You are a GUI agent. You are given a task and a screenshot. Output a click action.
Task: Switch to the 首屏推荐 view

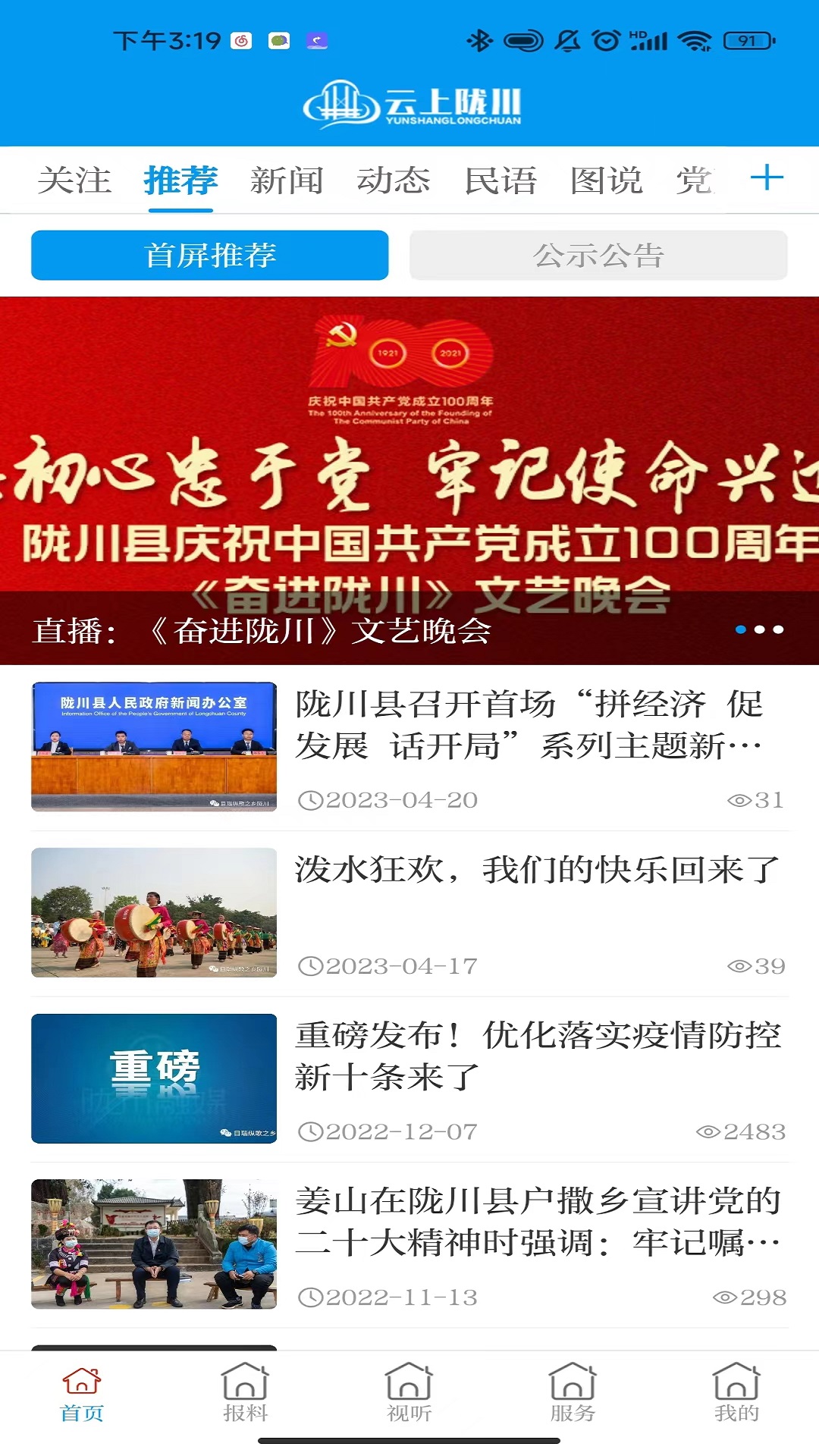(211, 256)
